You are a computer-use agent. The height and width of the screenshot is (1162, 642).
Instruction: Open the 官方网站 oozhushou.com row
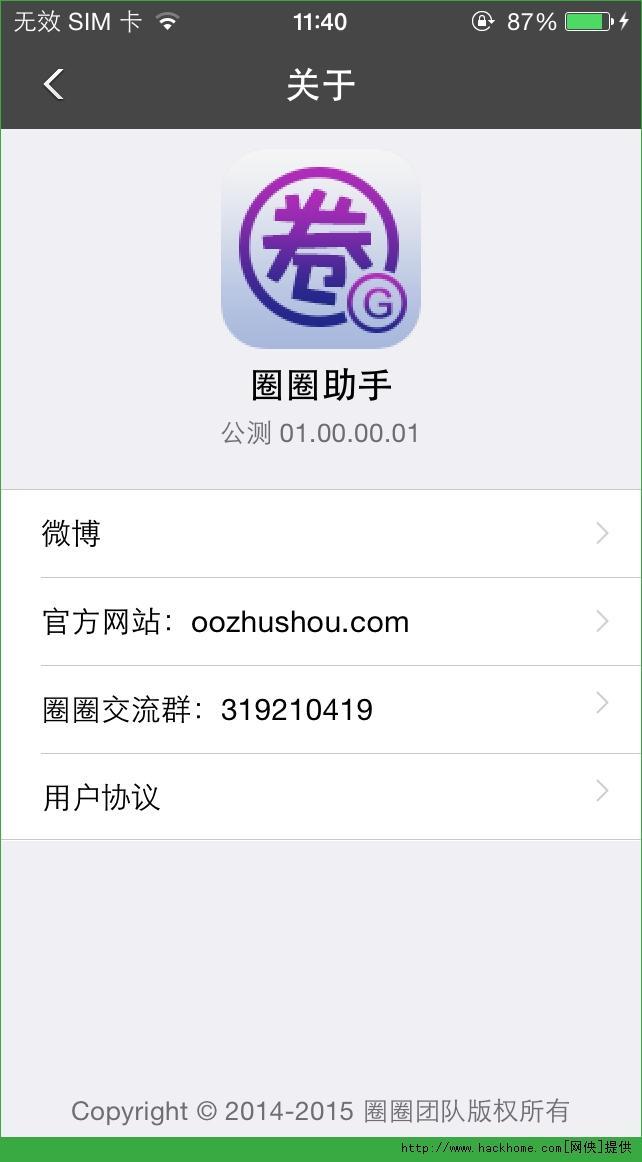(321, 622)
